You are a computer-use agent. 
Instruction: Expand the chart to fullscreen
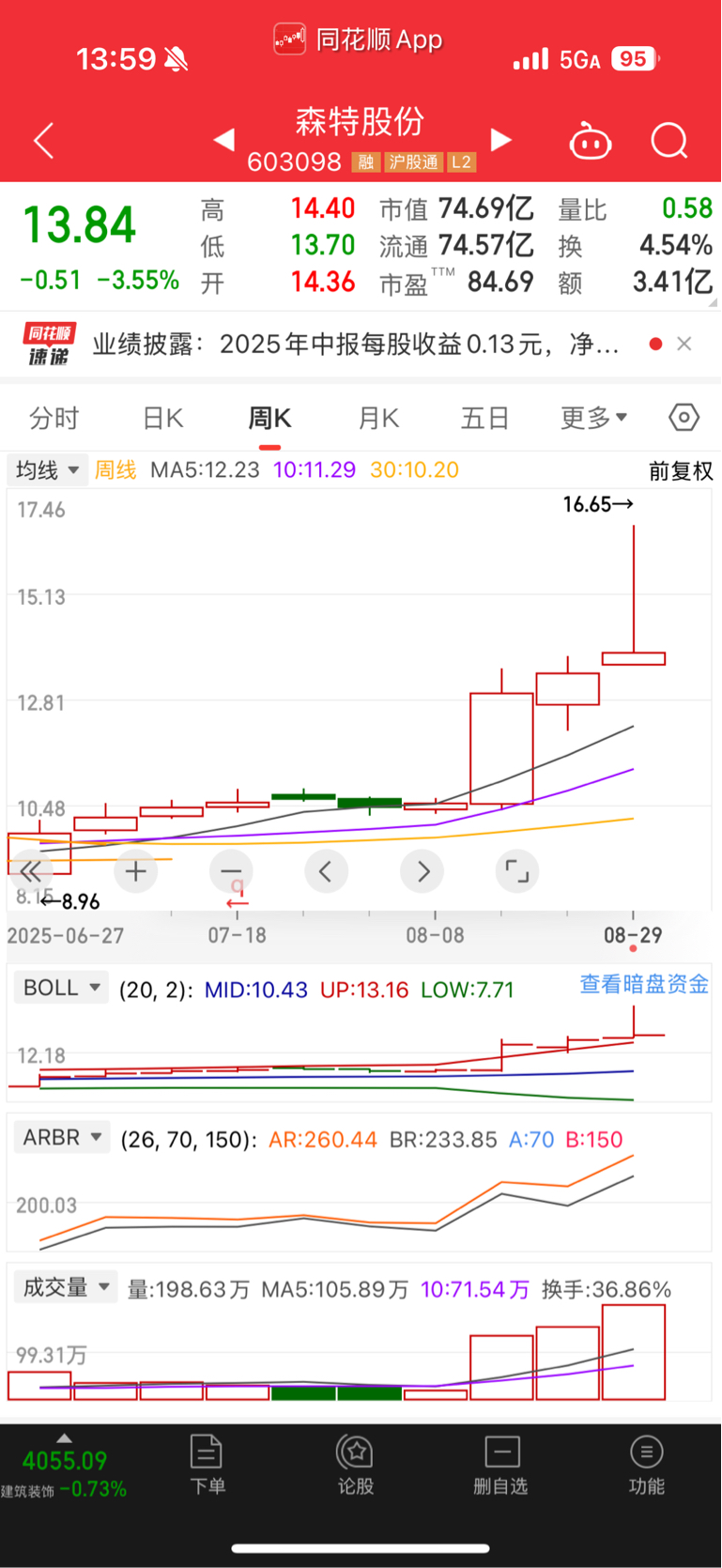pos(516,871)
